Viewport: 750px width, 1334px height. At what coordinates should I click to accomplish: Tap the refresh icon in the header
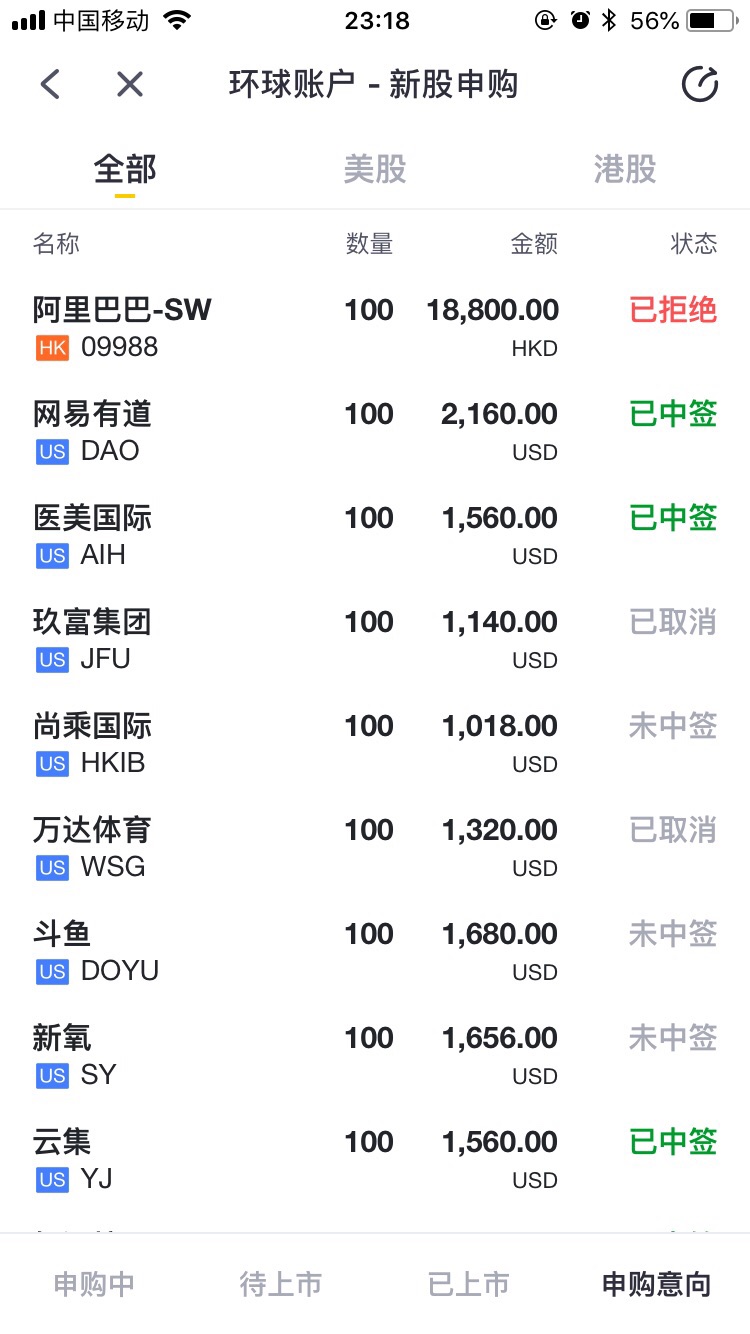(700, 85)
